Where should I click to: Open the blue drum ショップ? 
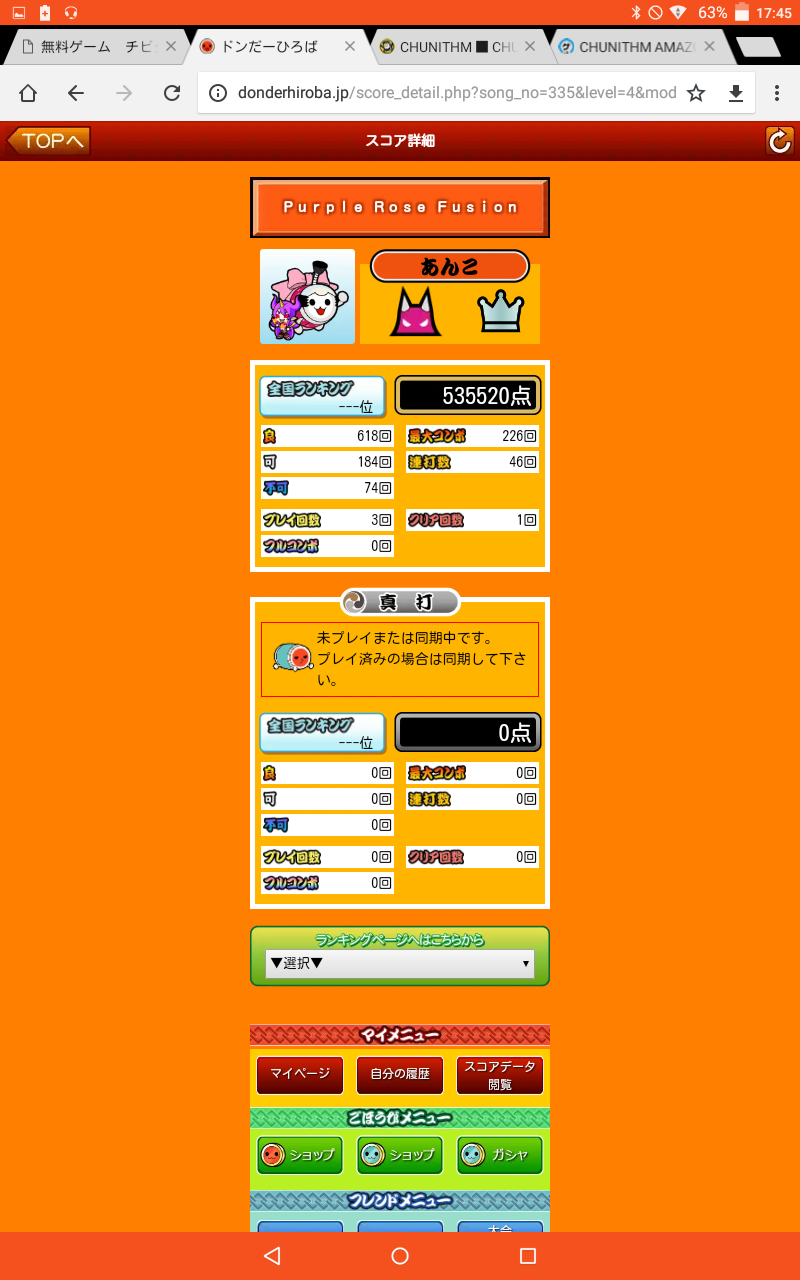pos(400,1155)
